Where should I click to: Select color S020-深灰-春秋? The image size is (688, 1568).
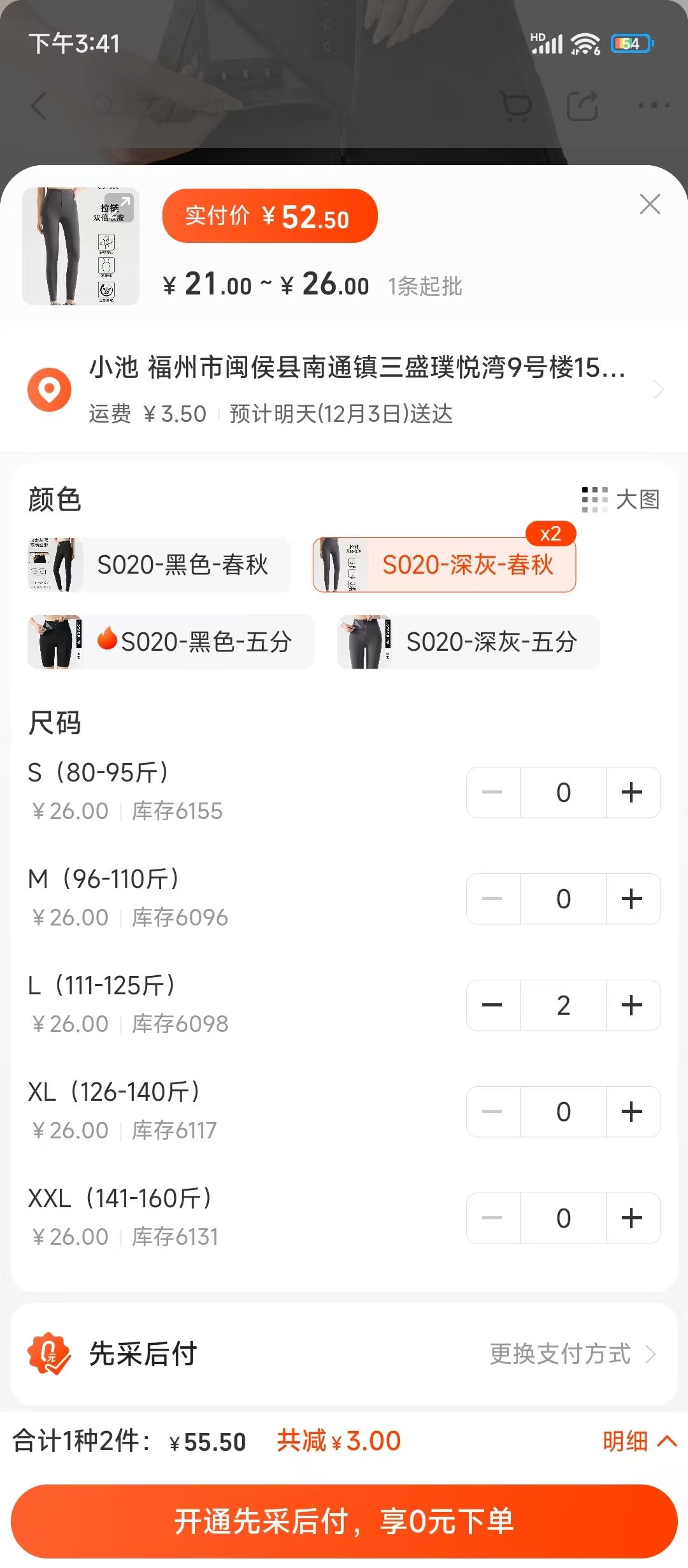(444, 565)
